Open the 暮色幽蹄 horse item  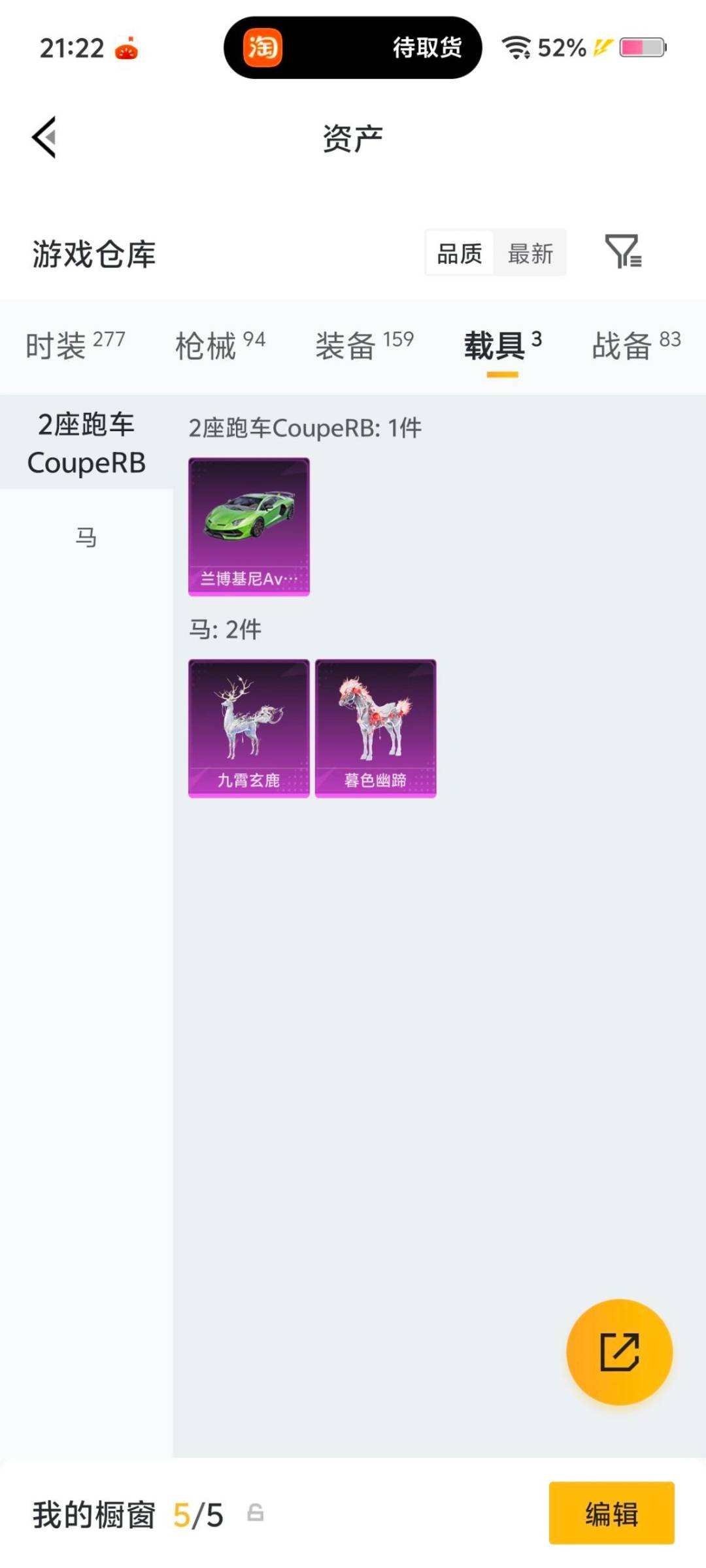tap(375, 728)
